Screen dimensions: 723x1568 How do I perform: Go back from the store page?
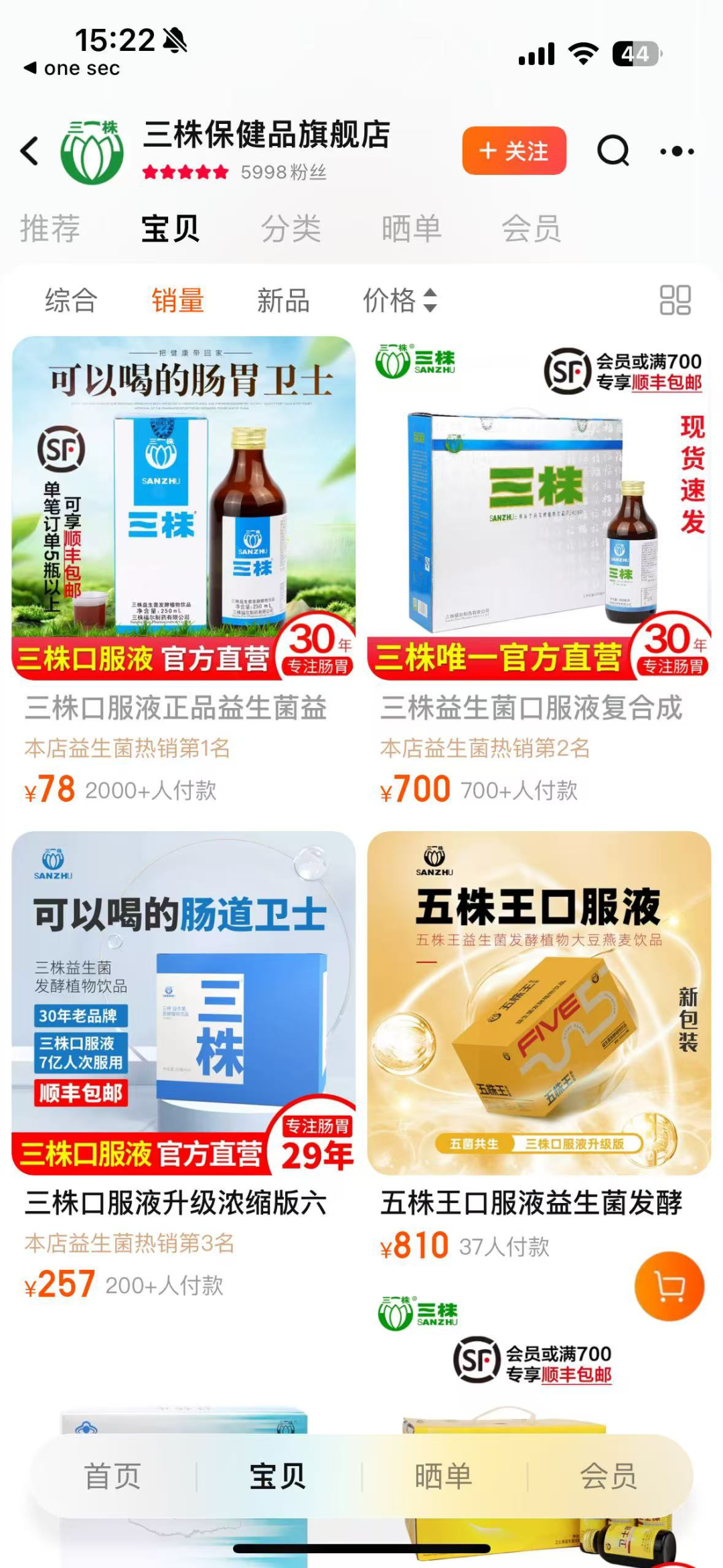pyautogui.click(x=29, y=151)
